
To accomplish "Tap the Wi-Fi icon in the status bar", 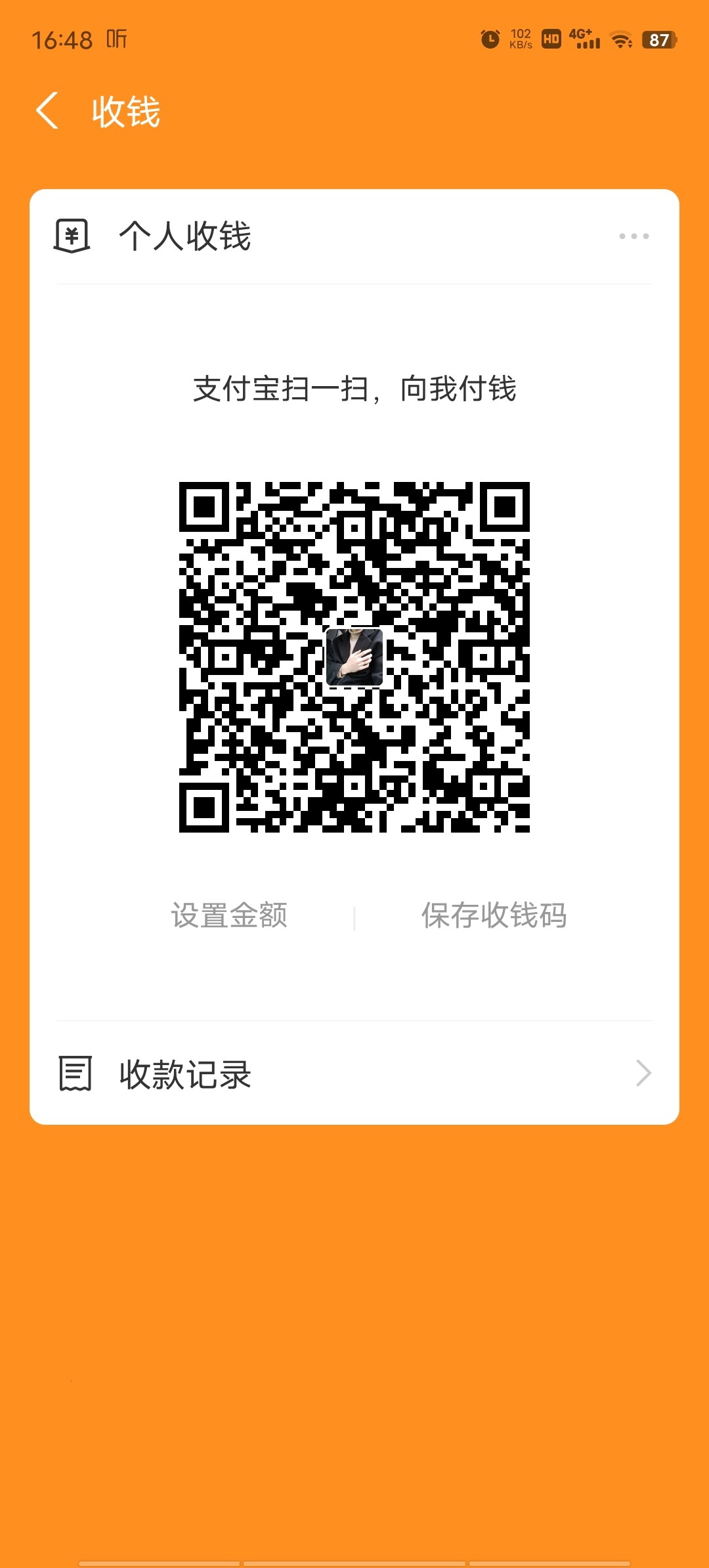I will [620, 39].
